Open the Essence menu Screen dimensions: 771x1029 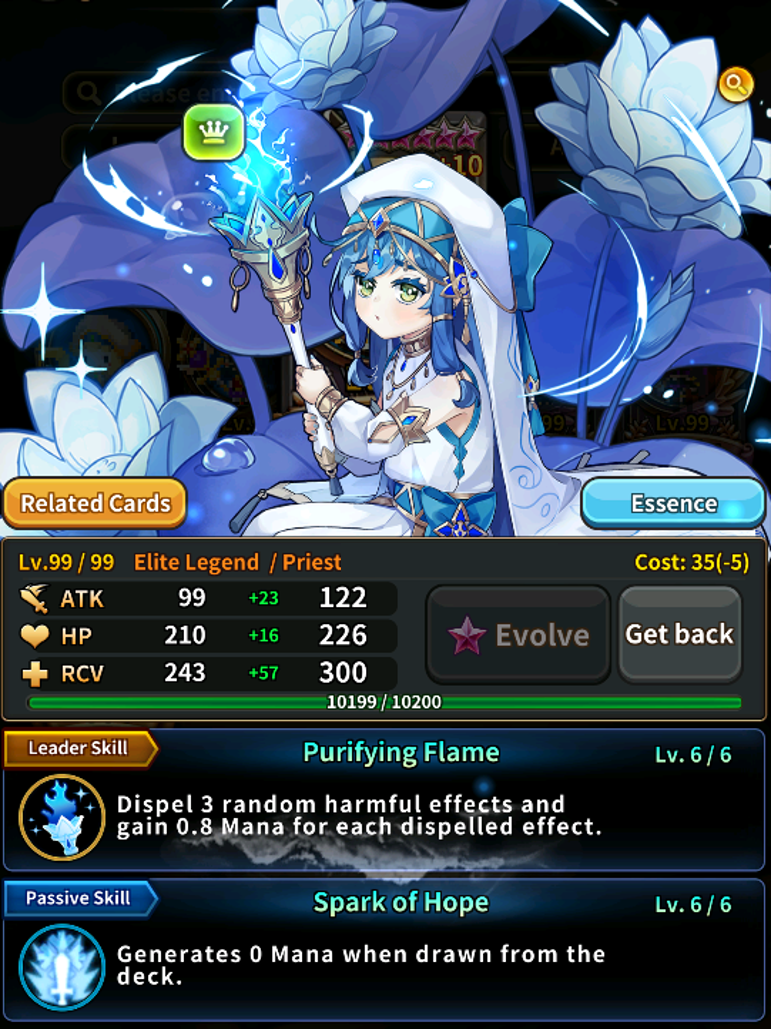pos(673,503)
